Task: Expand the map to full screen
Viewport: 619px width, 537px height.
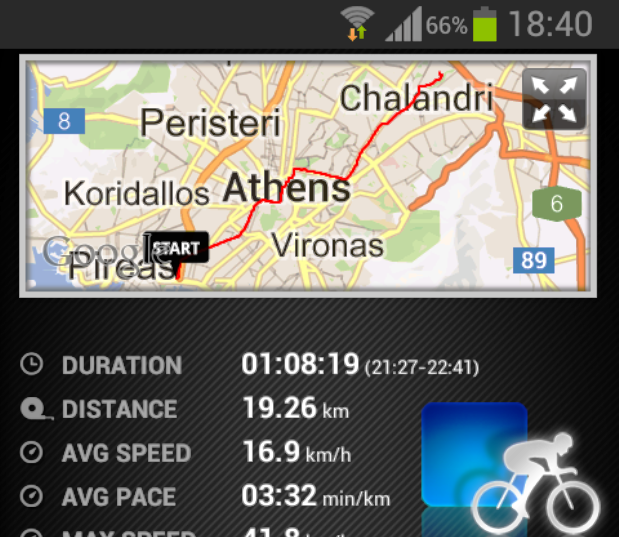Action: (x=554, y=99)
